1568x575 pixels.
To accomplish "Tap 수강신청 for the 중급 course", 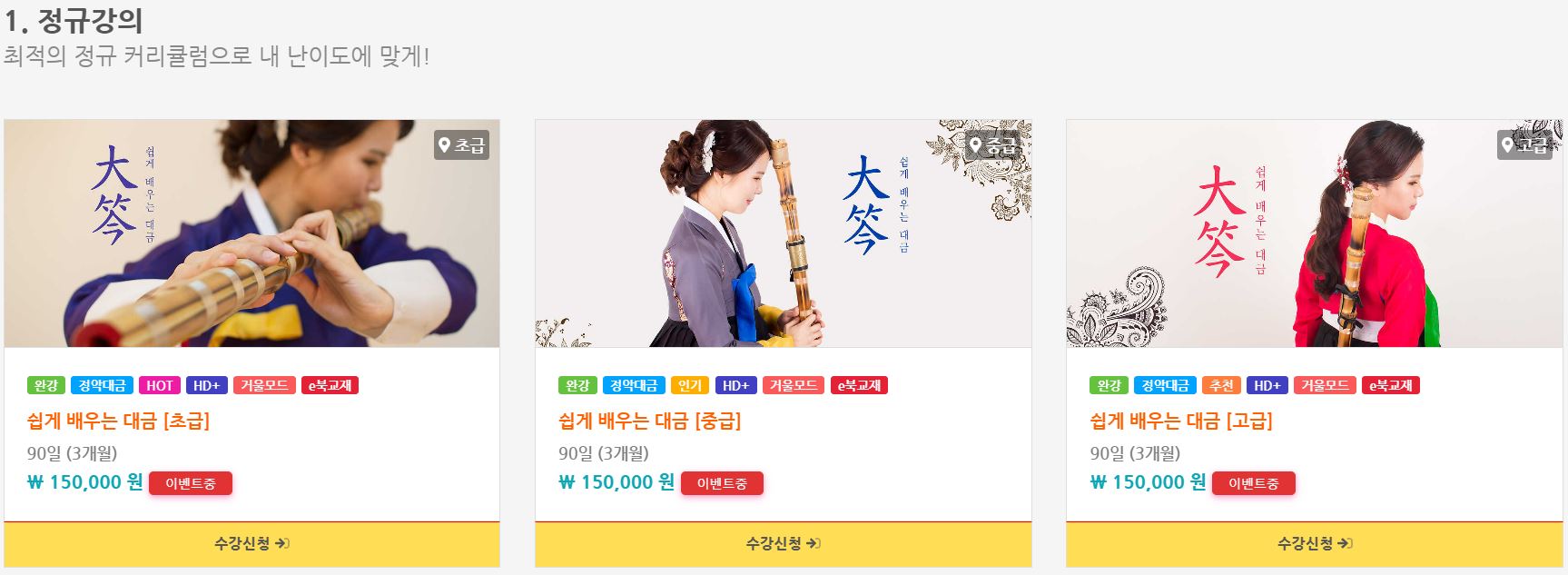I will point(783,543).
